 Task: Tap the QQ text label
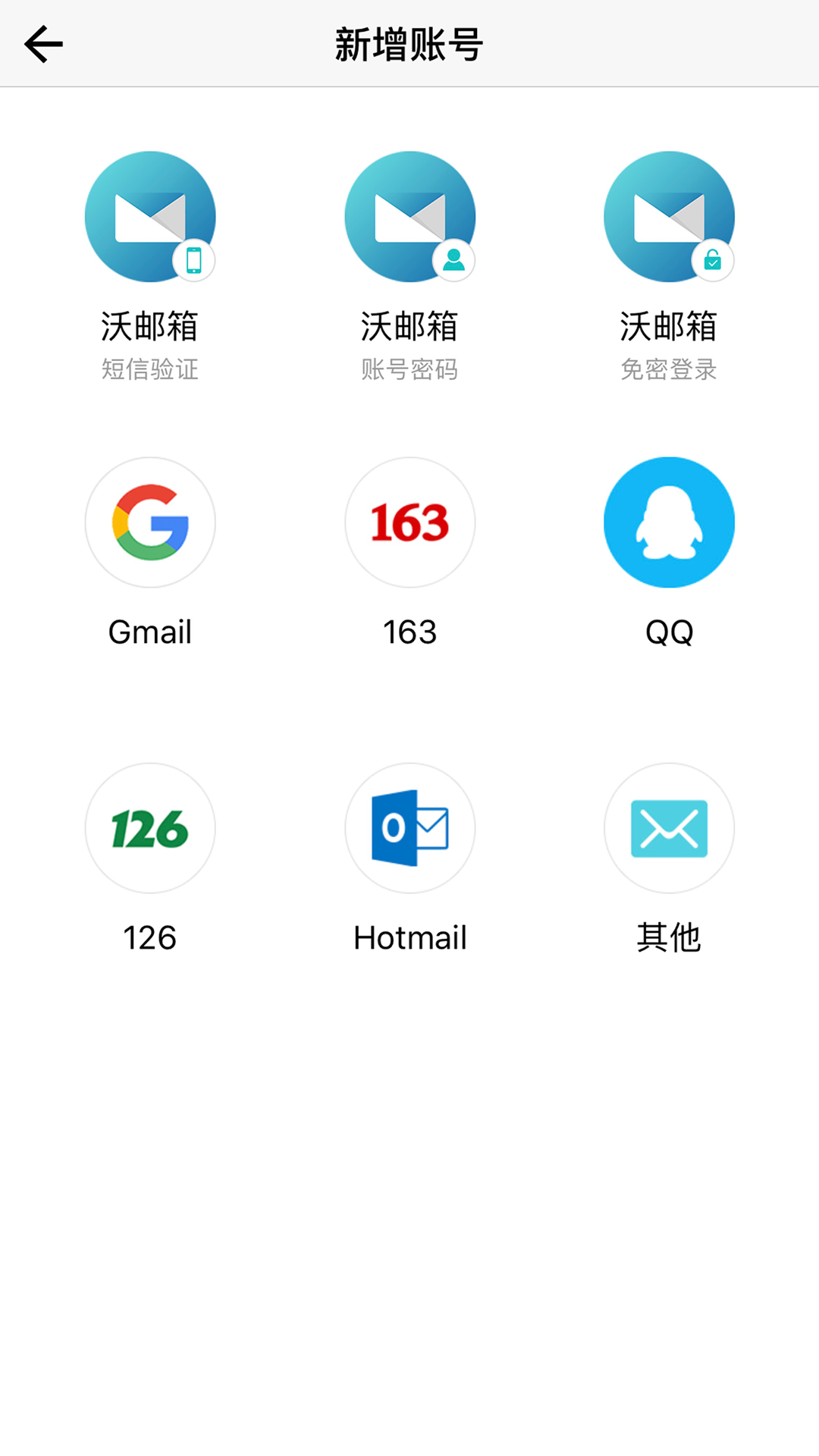coord(670,632)
